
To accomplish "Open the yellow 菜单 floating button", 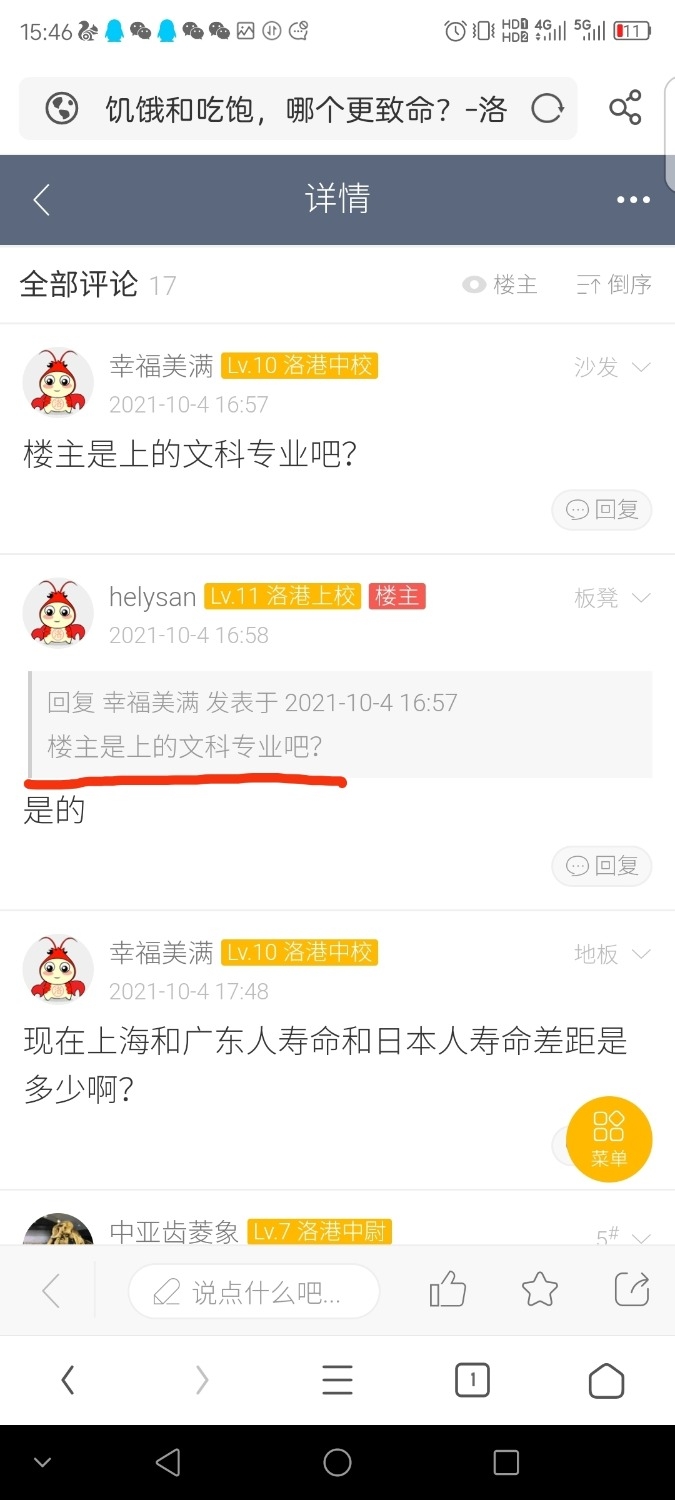I will click(609, 1139).
